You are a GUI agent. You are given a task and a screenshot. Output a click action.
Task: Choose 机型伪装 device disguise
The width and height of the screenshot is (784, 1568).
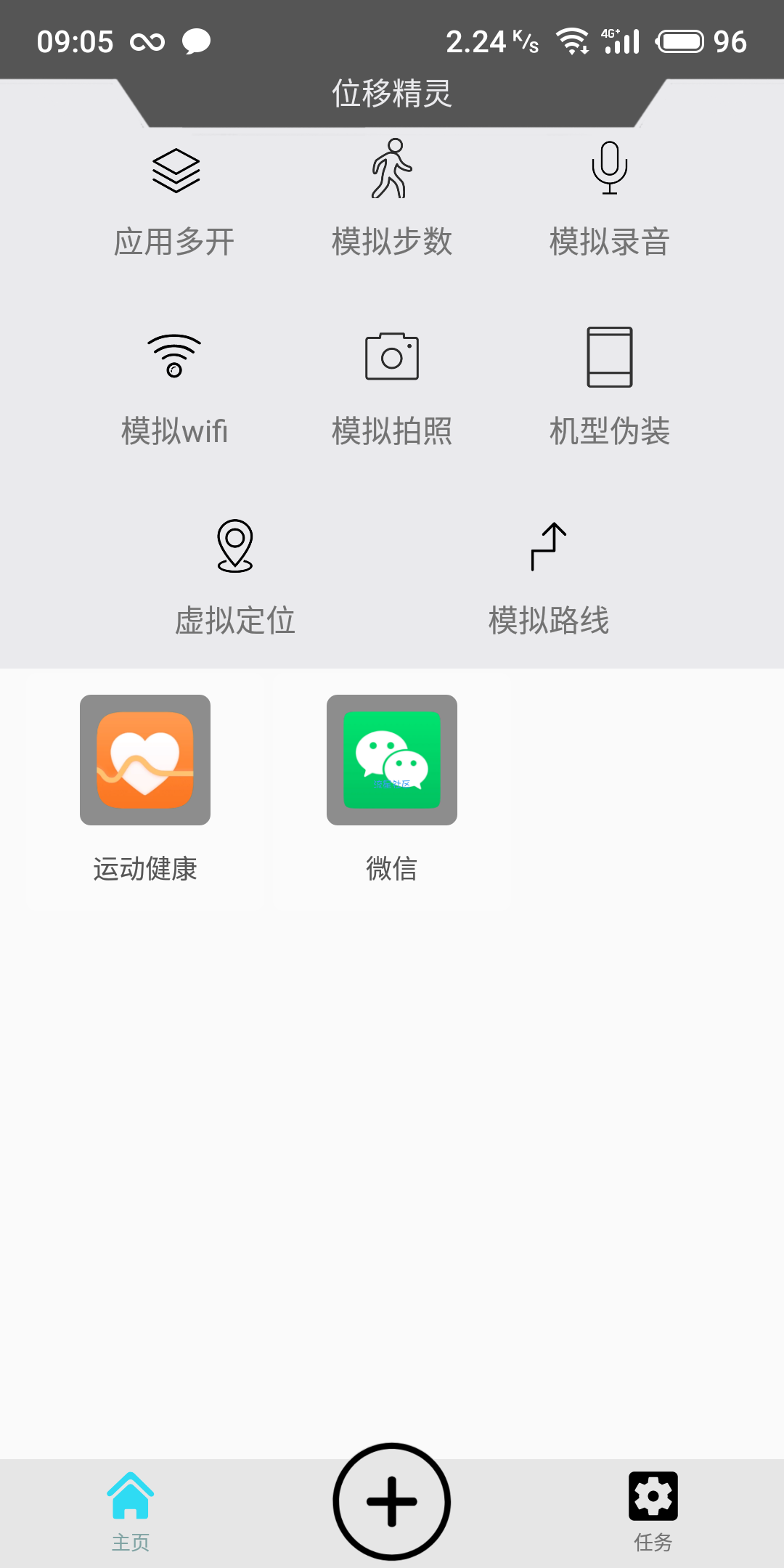coord(610,390)
